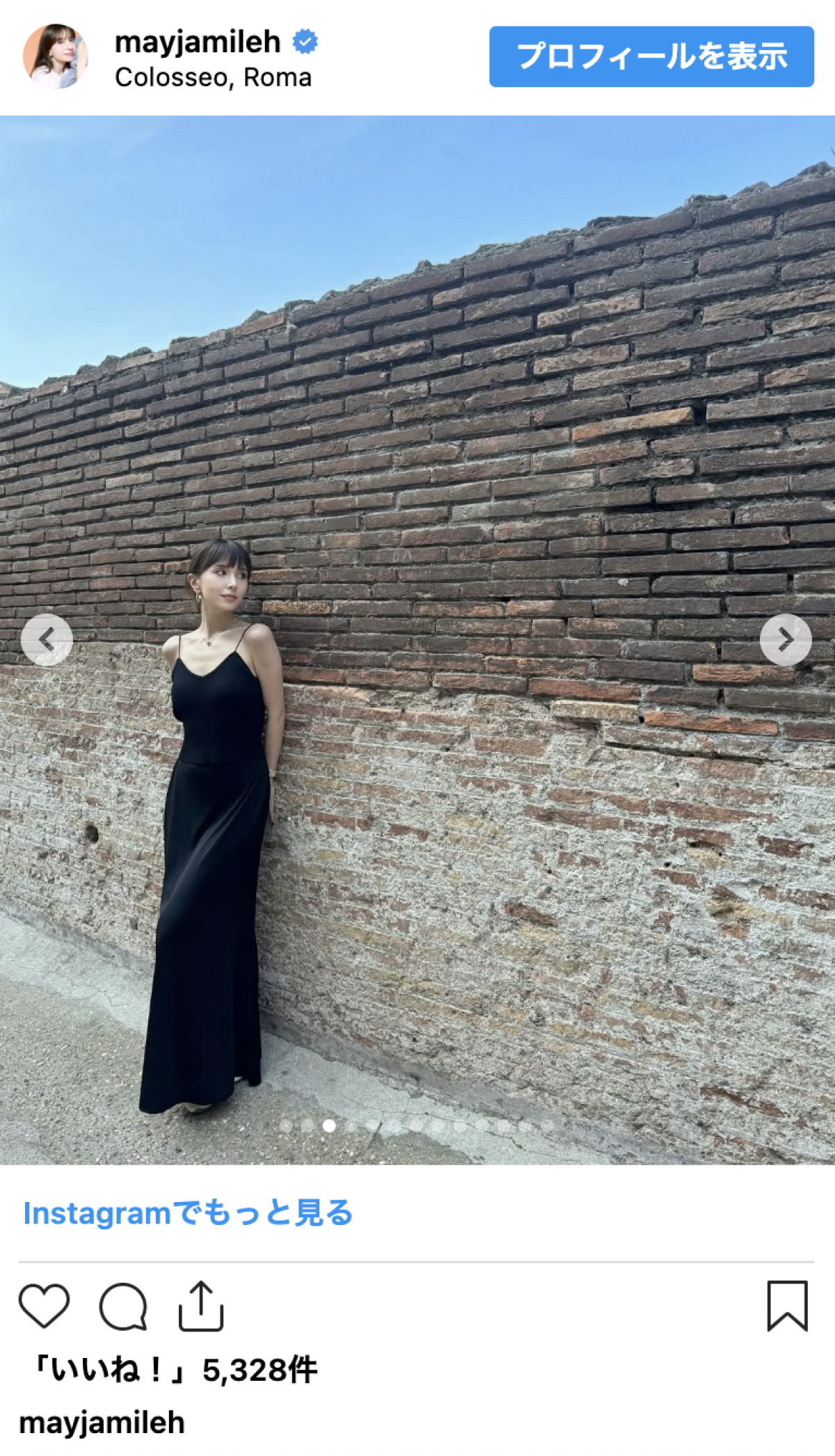
Task: Go to the previous carousel photo
Action: click(x=47, y=639)
